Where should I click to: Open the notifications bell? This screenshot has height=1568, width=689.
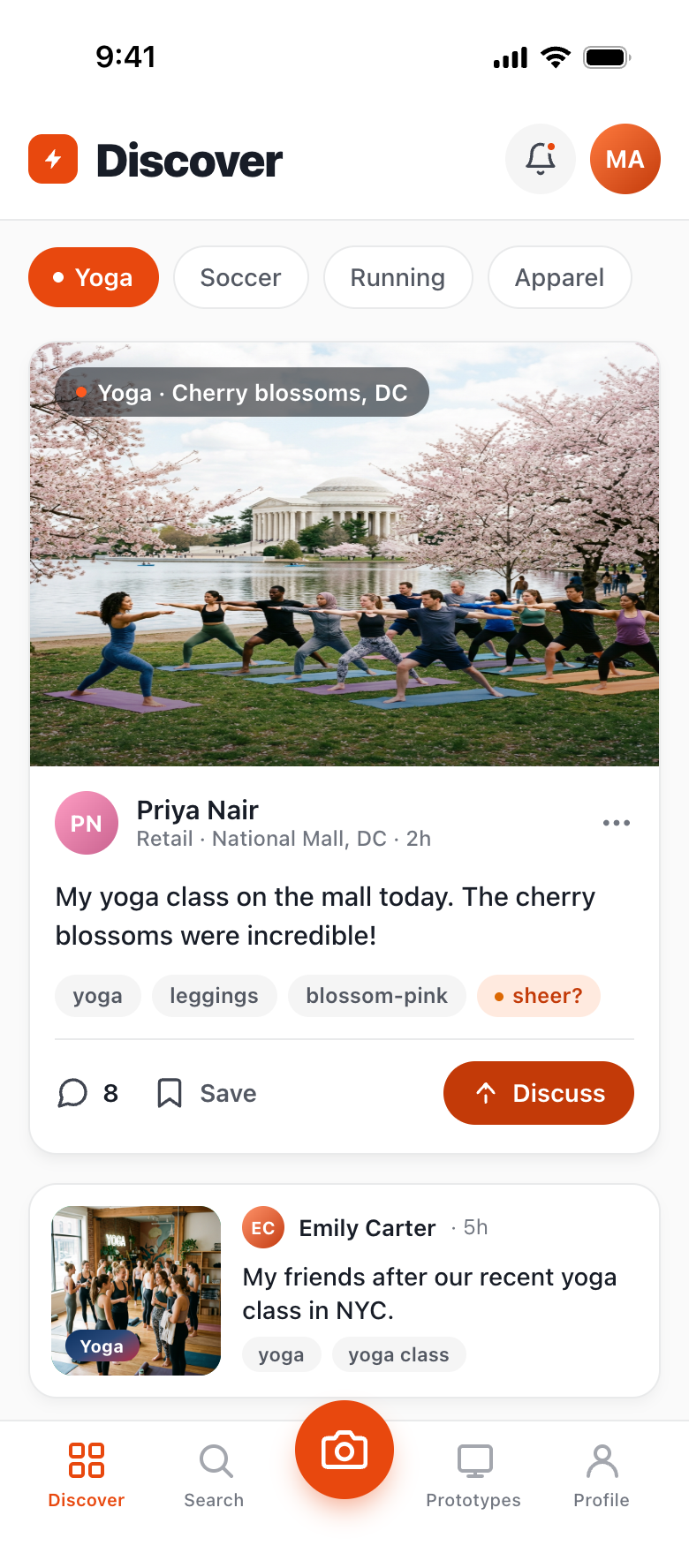(x=541, y=159)
